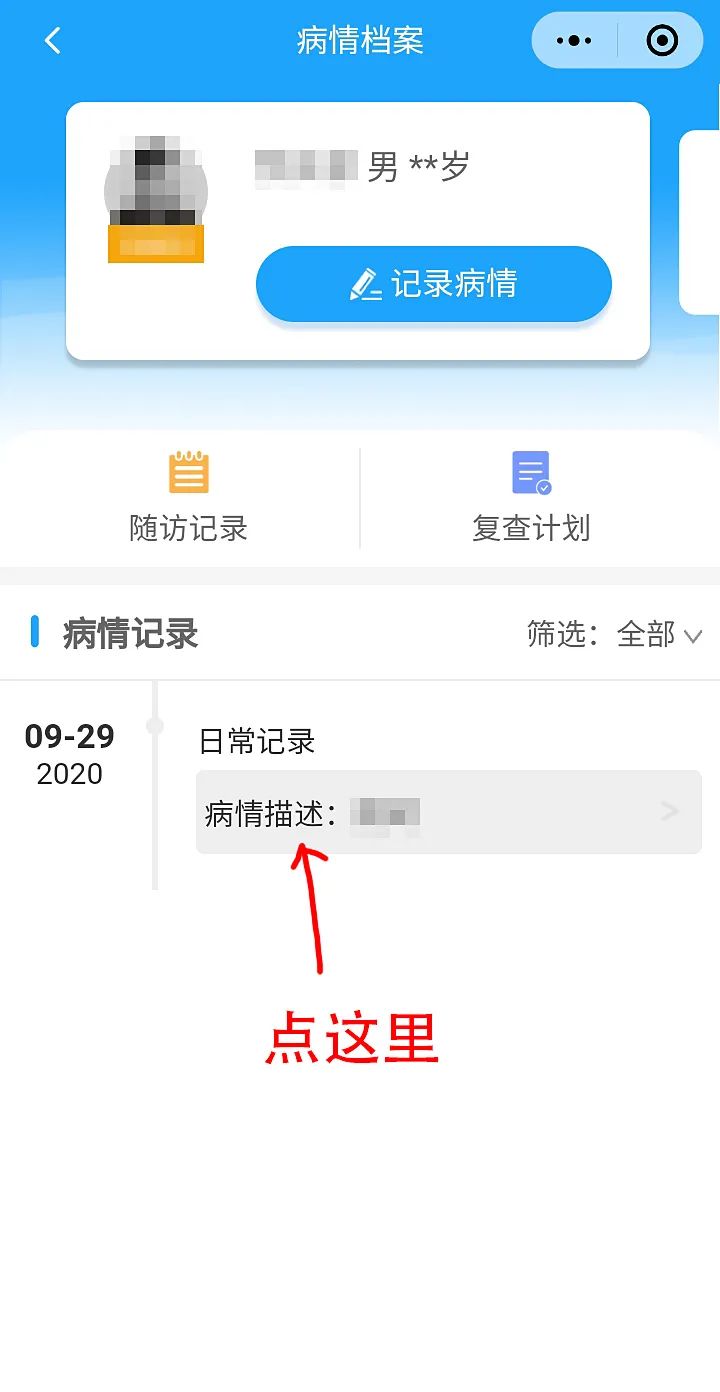Tap the 记录病情 button
Viewport: 720px width, 1392px height.
pyautogui.click(x=433, y=284)
